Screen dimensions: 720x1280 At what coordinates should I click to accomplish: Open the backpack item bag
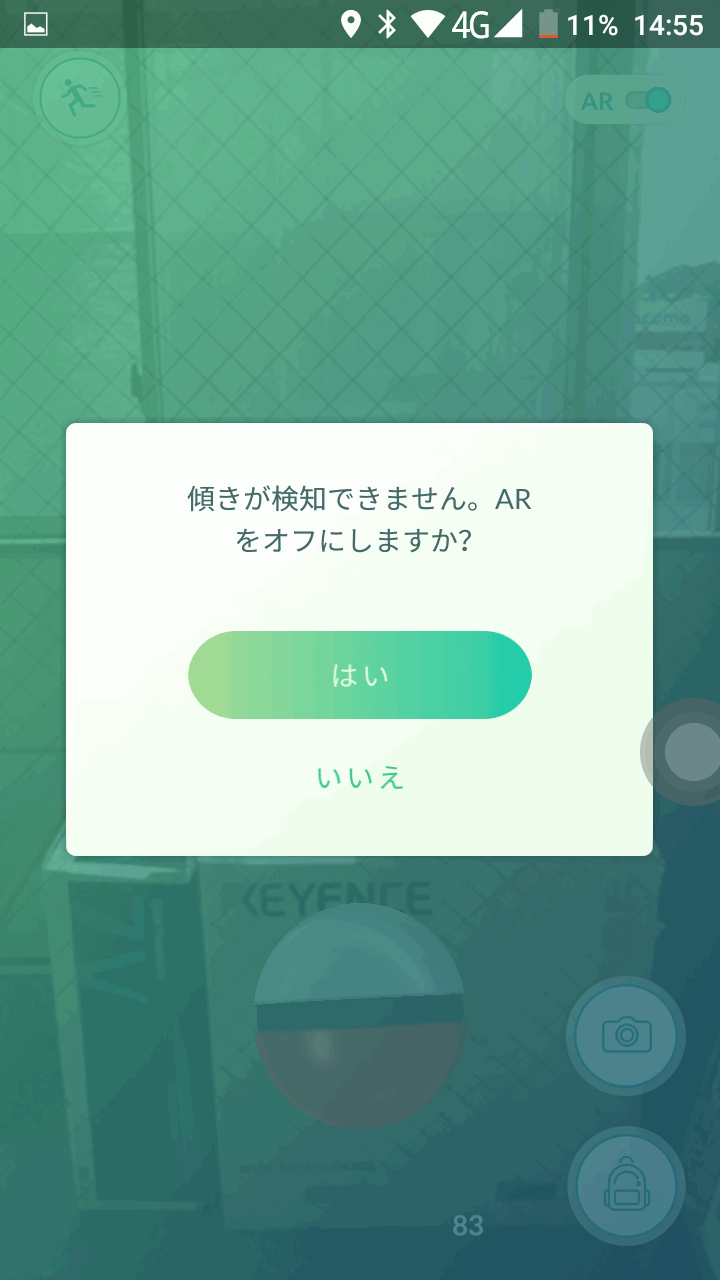(626, 1186)
